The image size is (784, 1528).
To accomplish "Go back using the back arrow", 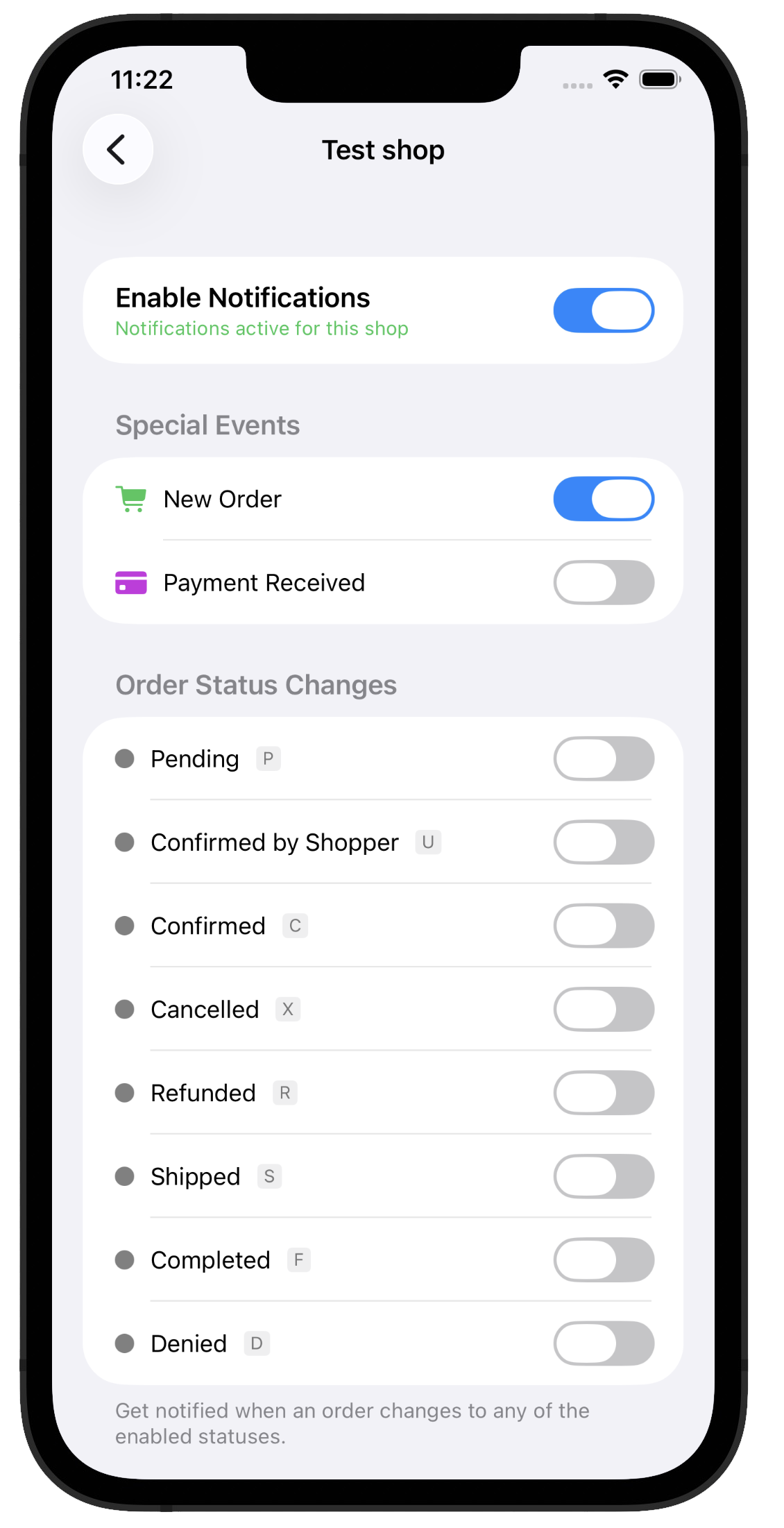I will point(118,149).
